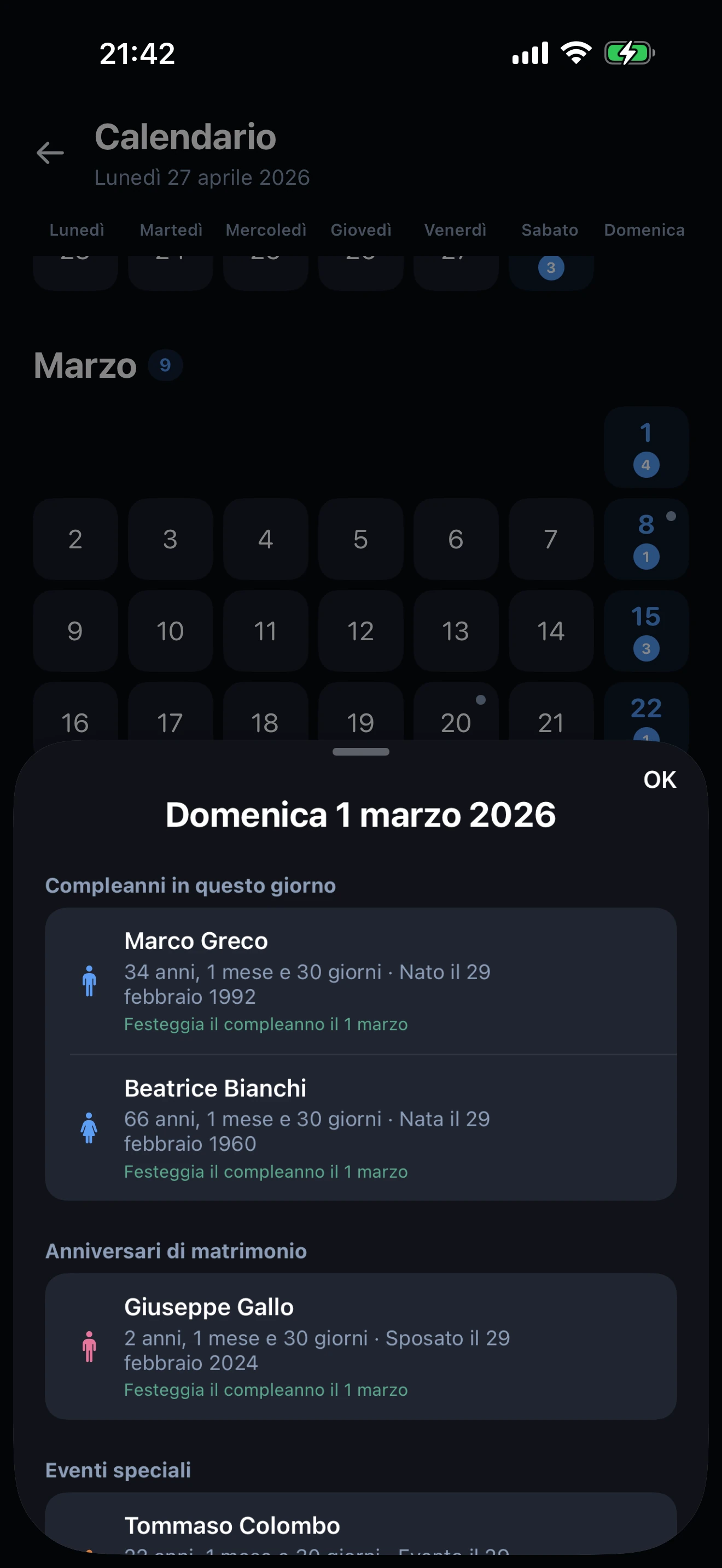The height and width of the screenshot is (1568, 722).
Task: Tap the sheet's drag handle
Action: (360, 752)
